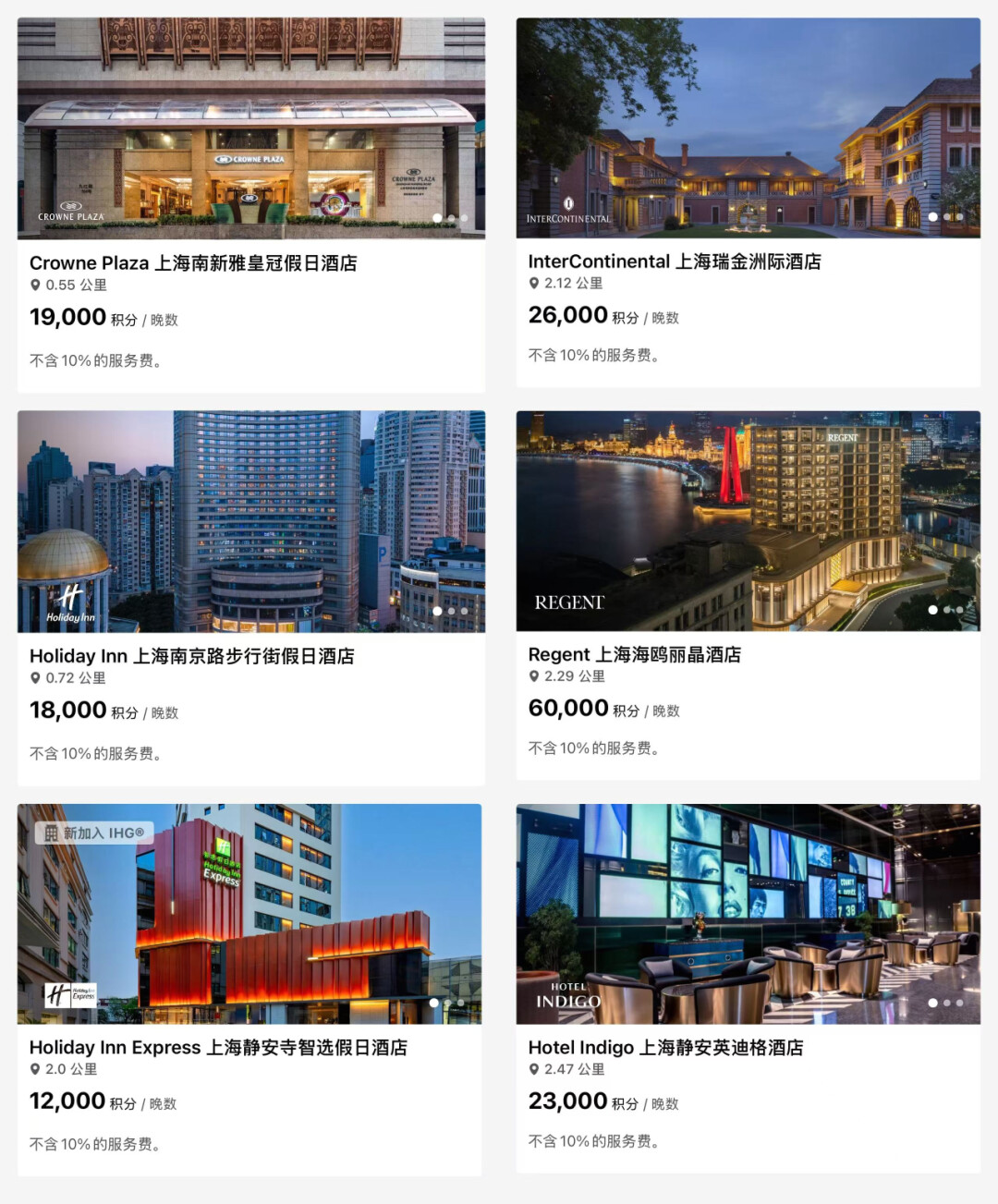Choose Holiday Inn Express 上海静安寺智选假日酒店
The height and width of the screenshot is (1204, 998).
click(218, 1047)
